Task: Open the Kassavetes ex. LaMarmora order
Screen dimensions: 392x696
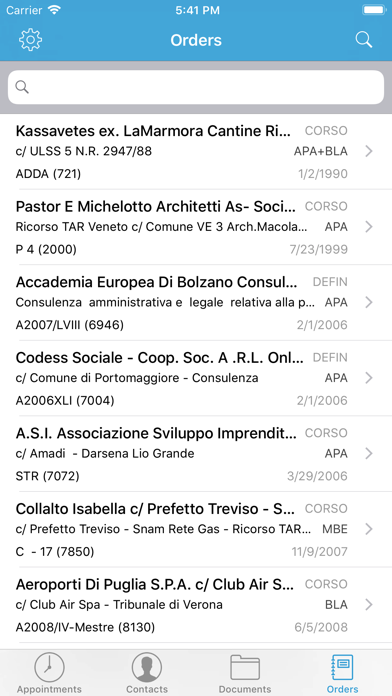Action: tap(196, 152)
